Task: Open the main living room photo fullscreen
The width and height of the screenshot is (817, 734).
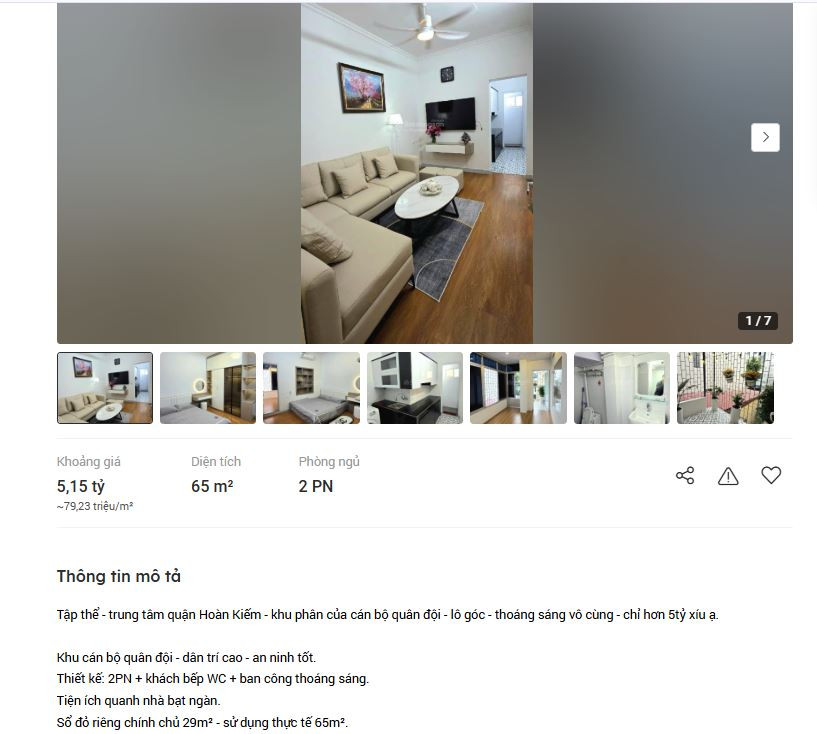Action: [417, 174]
